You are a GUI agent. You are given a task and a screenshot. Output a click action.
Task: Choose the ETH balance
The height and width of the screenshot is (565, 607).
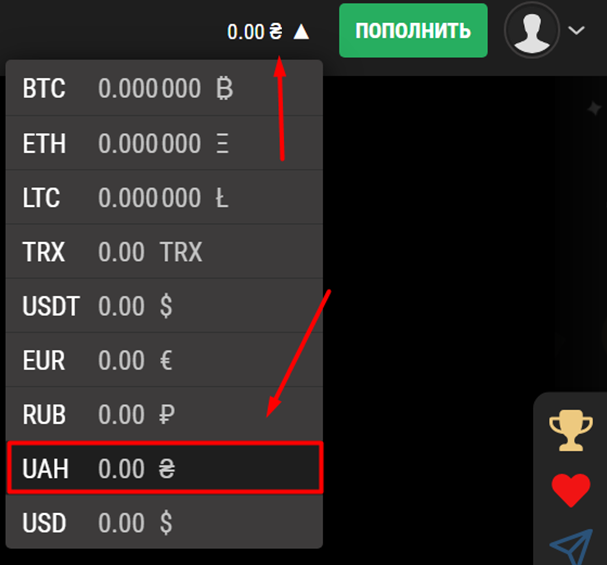tap(164, 144)
